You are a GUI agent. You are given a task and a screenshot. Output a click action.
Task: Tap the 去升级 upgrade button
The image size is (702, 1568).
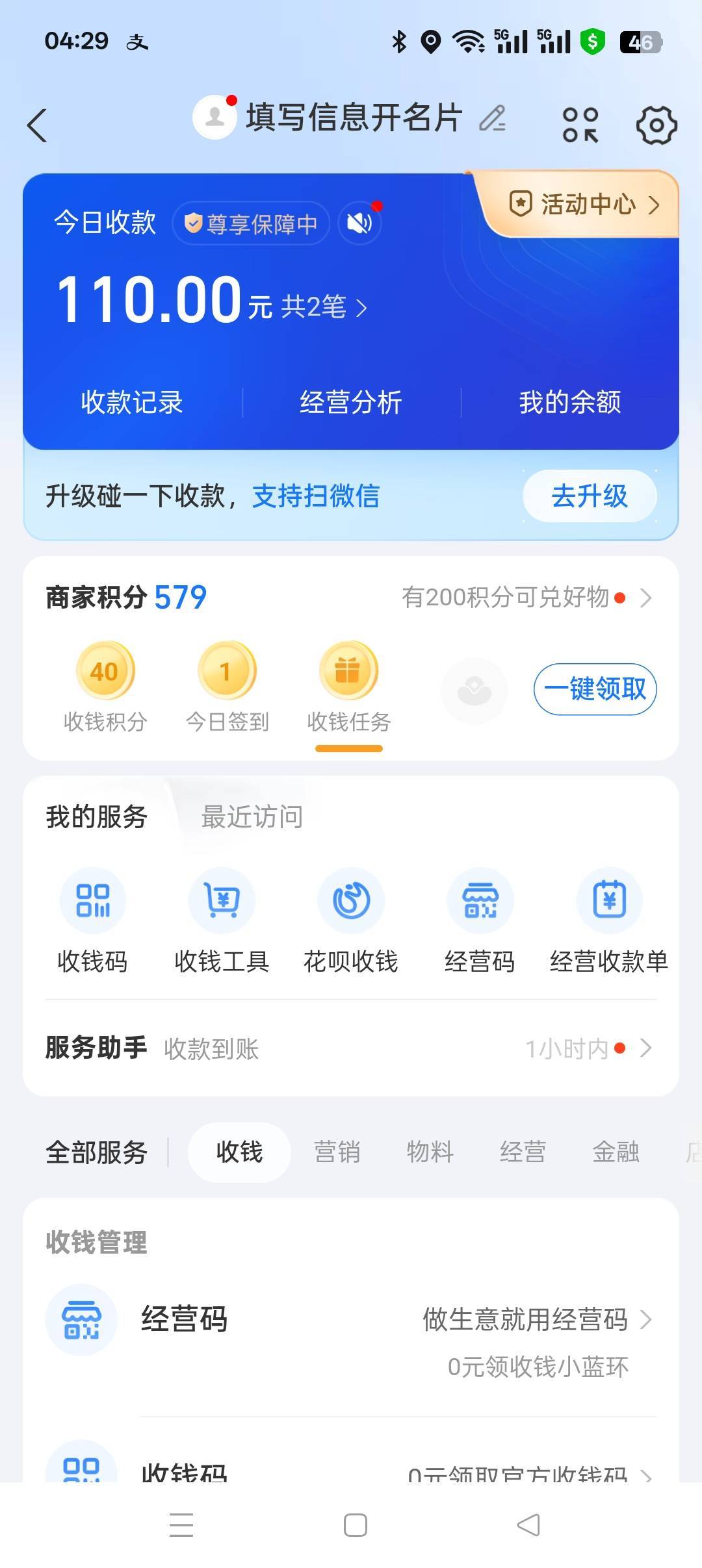point(589,496)
